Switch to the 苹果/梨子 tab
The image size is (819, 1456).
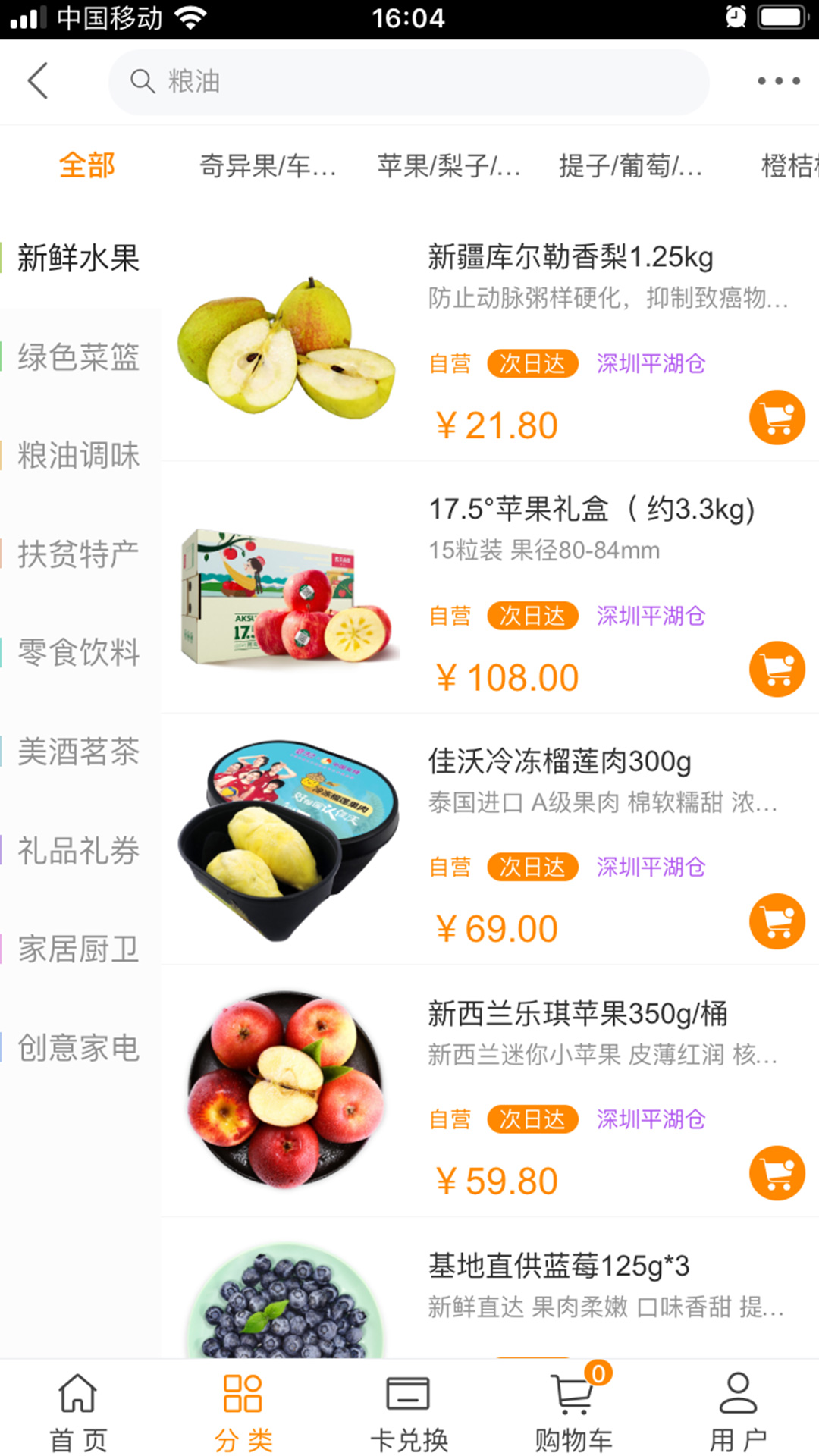pyautogui.click(x=448, y=167)
